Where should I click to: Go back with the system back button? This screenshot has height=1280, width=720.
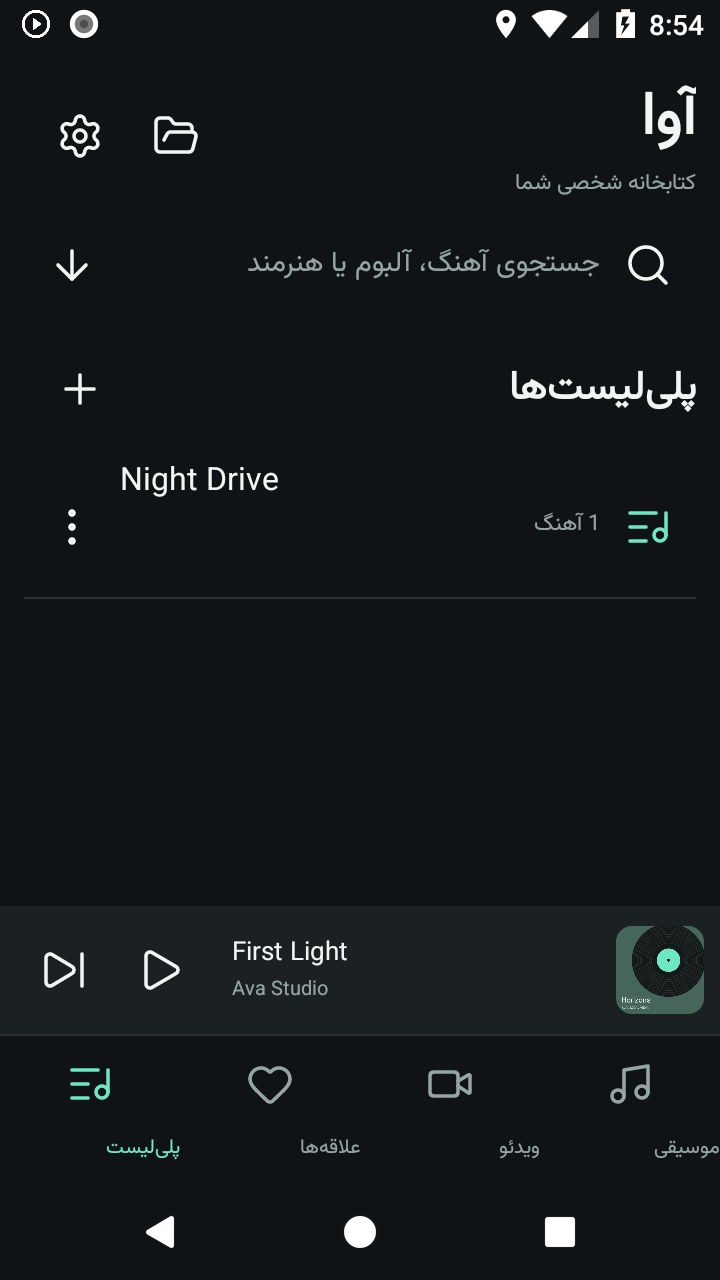click(160, 1232)
